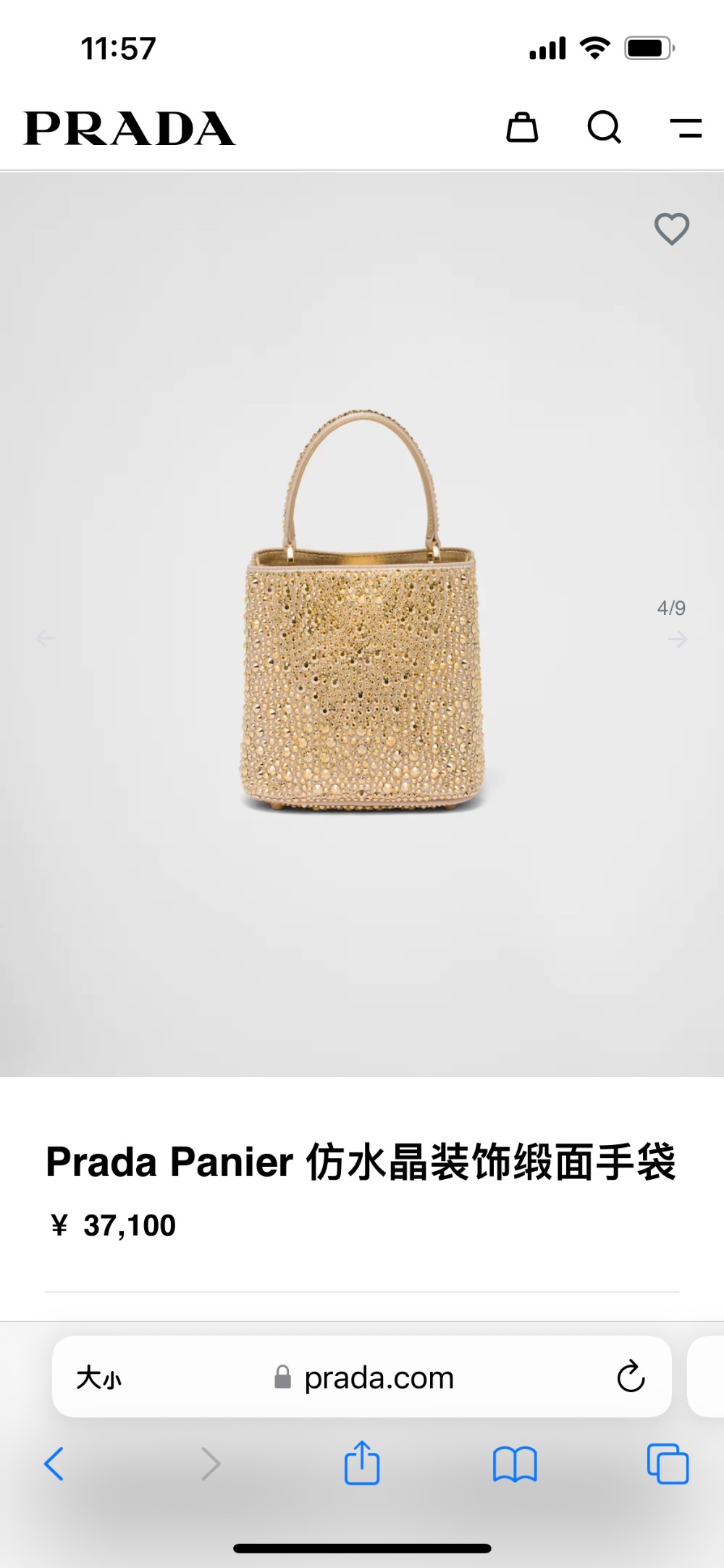Open the shopping bag
724x1568 pixels.
(x=522, y=127)
